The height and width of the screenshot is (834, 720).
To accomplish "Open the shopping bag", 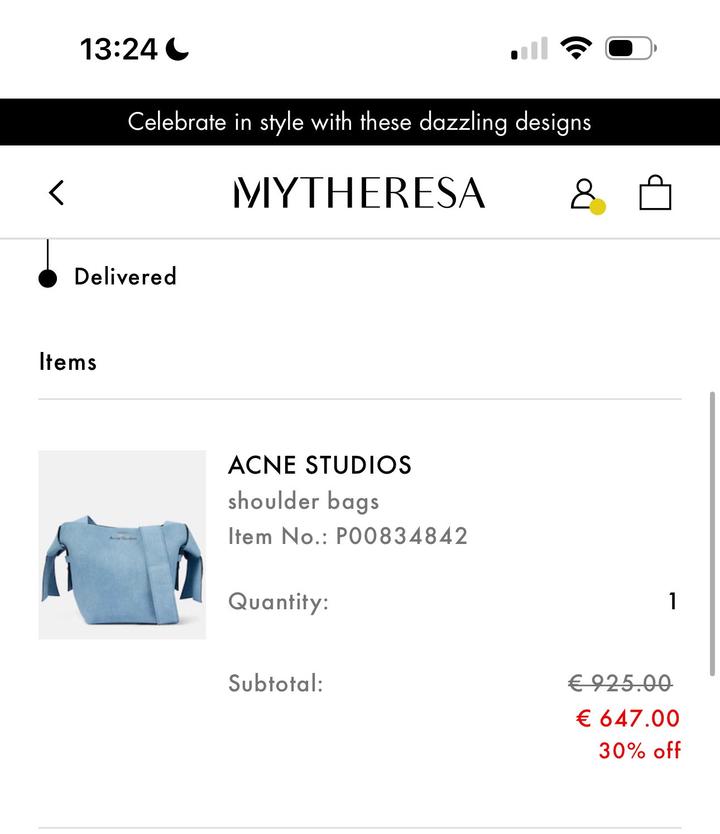I will (655, 193).
